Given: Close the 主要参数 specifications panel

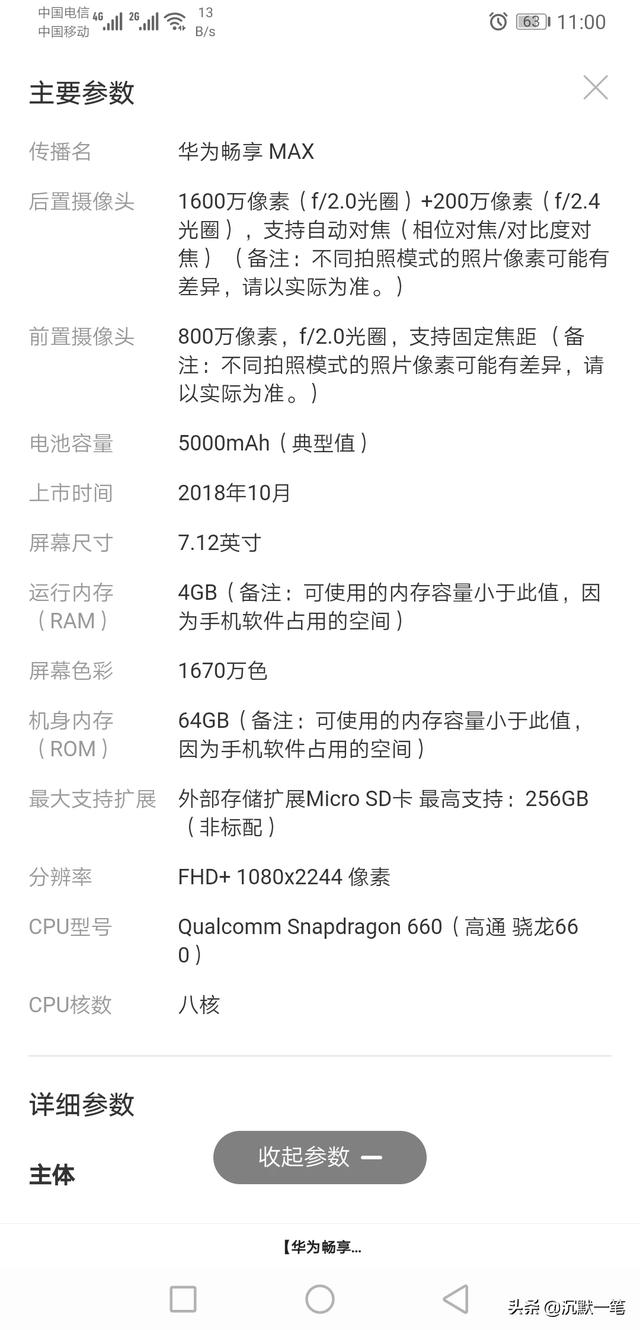Looking at the screenshot, I should [595, 88].
